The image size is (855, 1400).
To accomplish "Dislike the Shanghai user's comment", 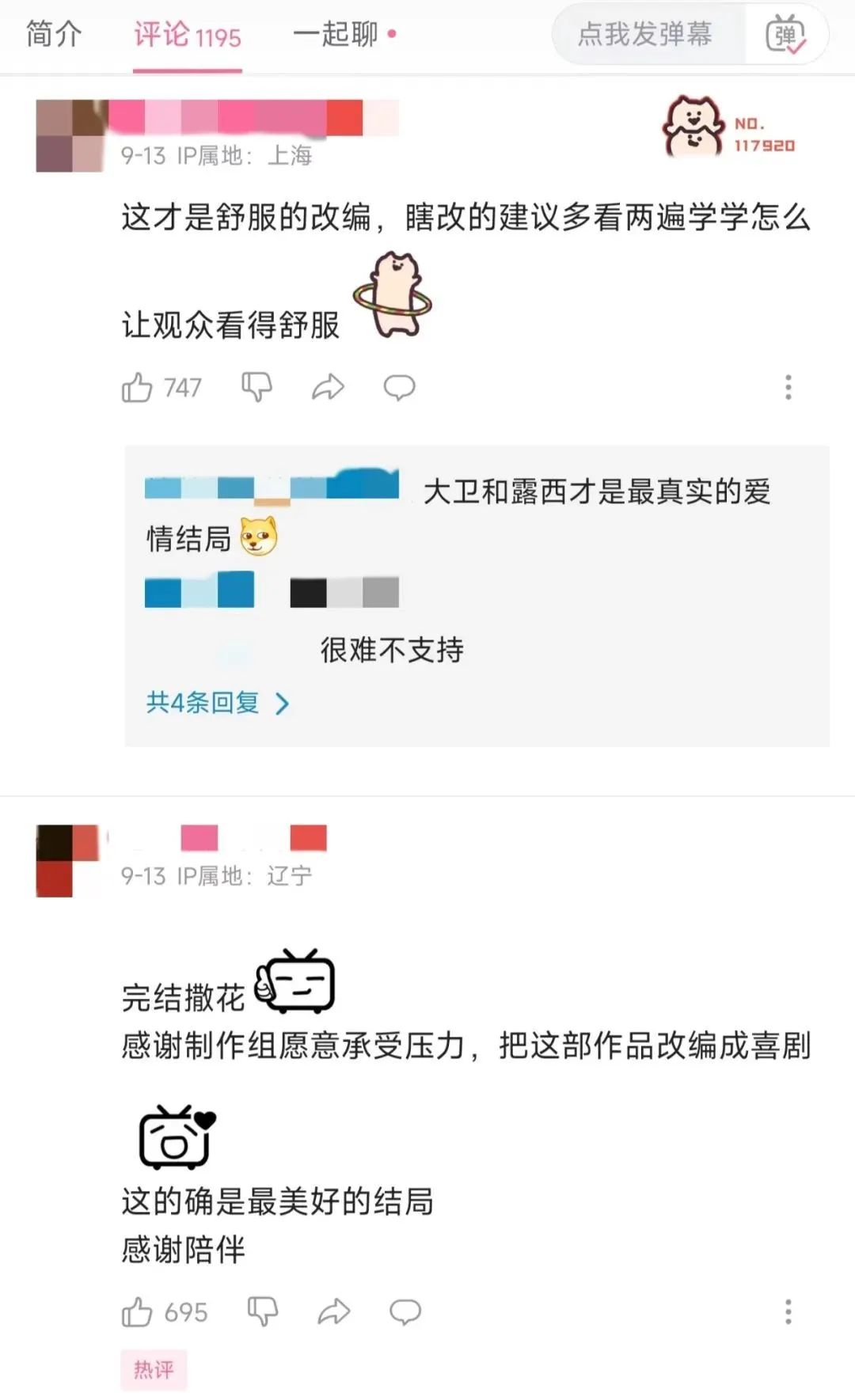I will 256,388.
